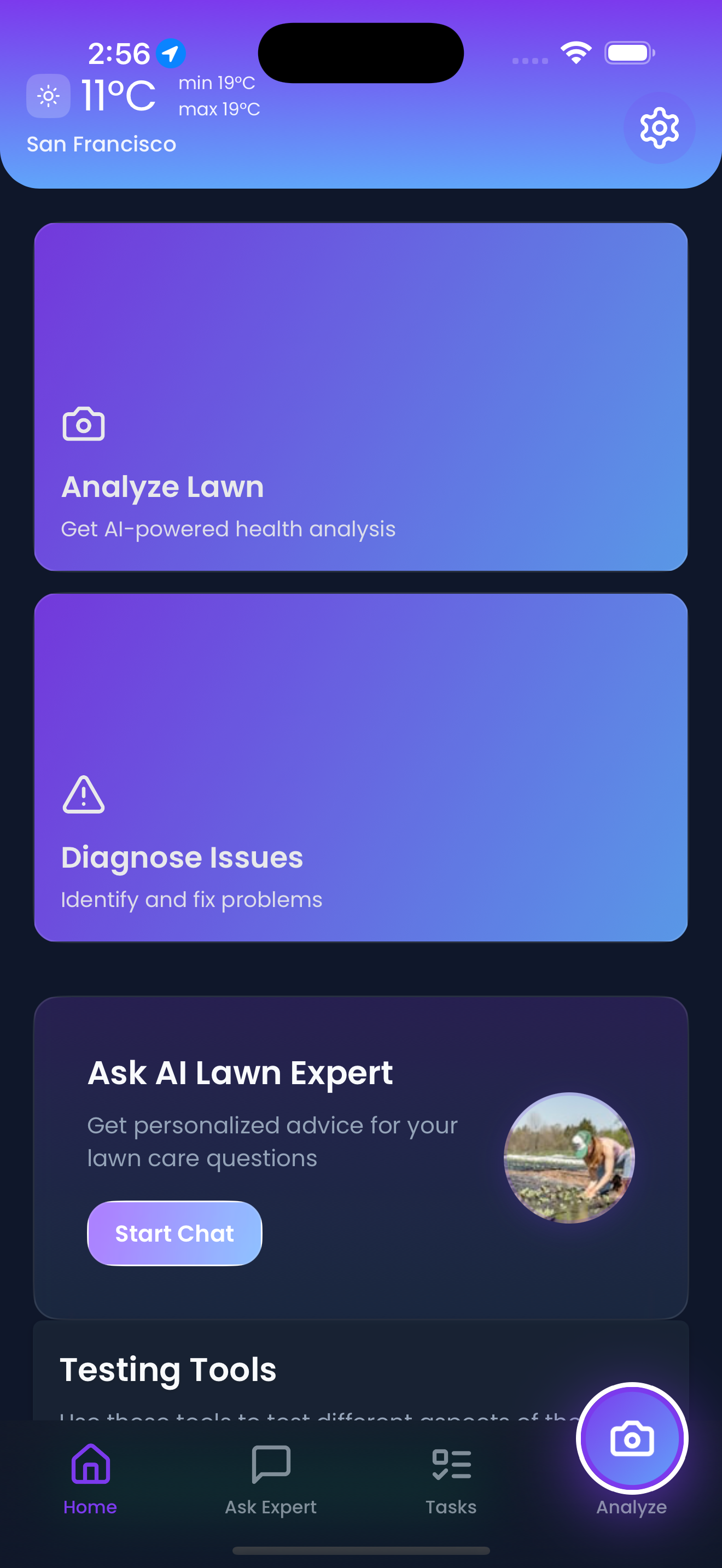The height and width of the screenshot is (1568, 722).
Task: Tap the San Francisco location label
Action: pos(101,144)
